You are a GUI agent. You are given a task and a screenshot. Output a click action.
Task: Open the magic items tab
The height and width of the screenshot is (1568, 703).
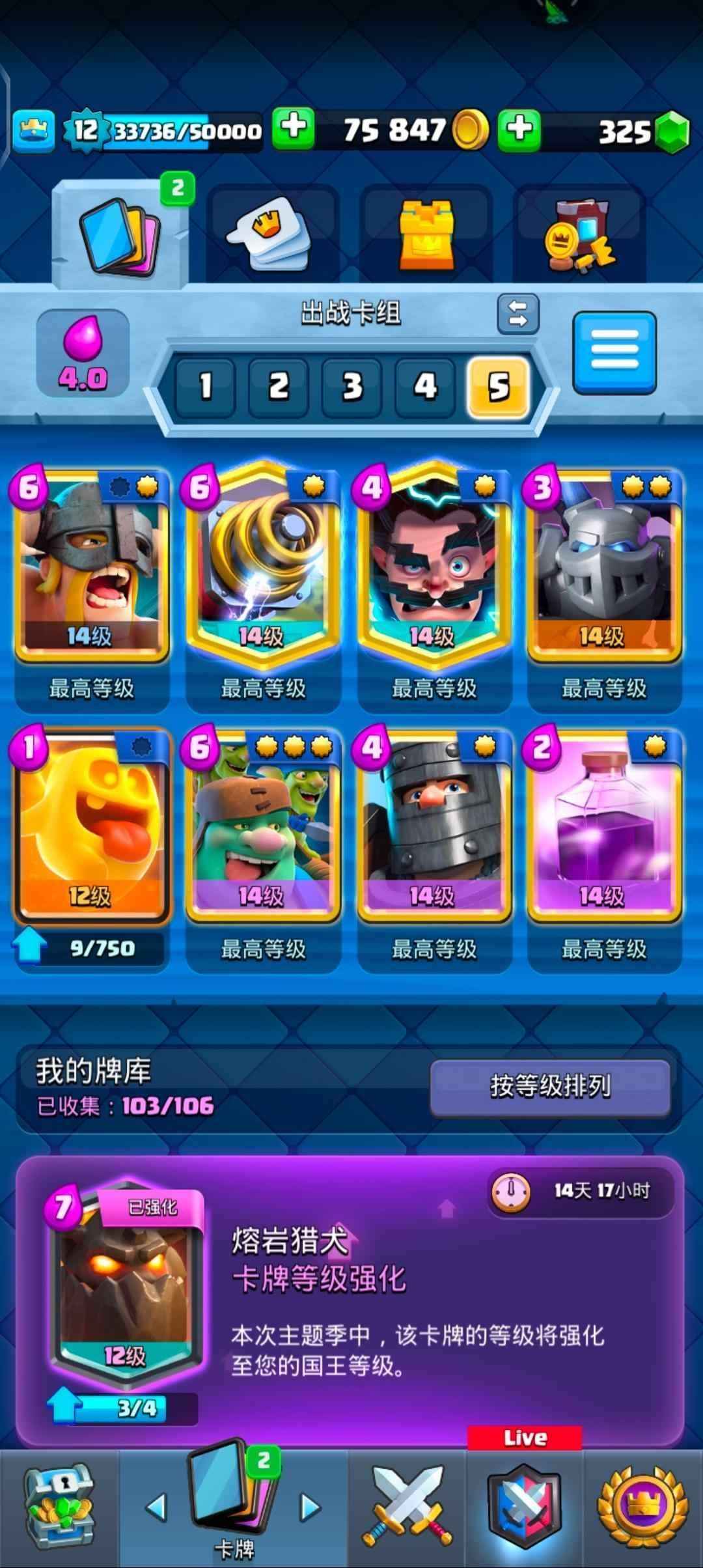579,236
